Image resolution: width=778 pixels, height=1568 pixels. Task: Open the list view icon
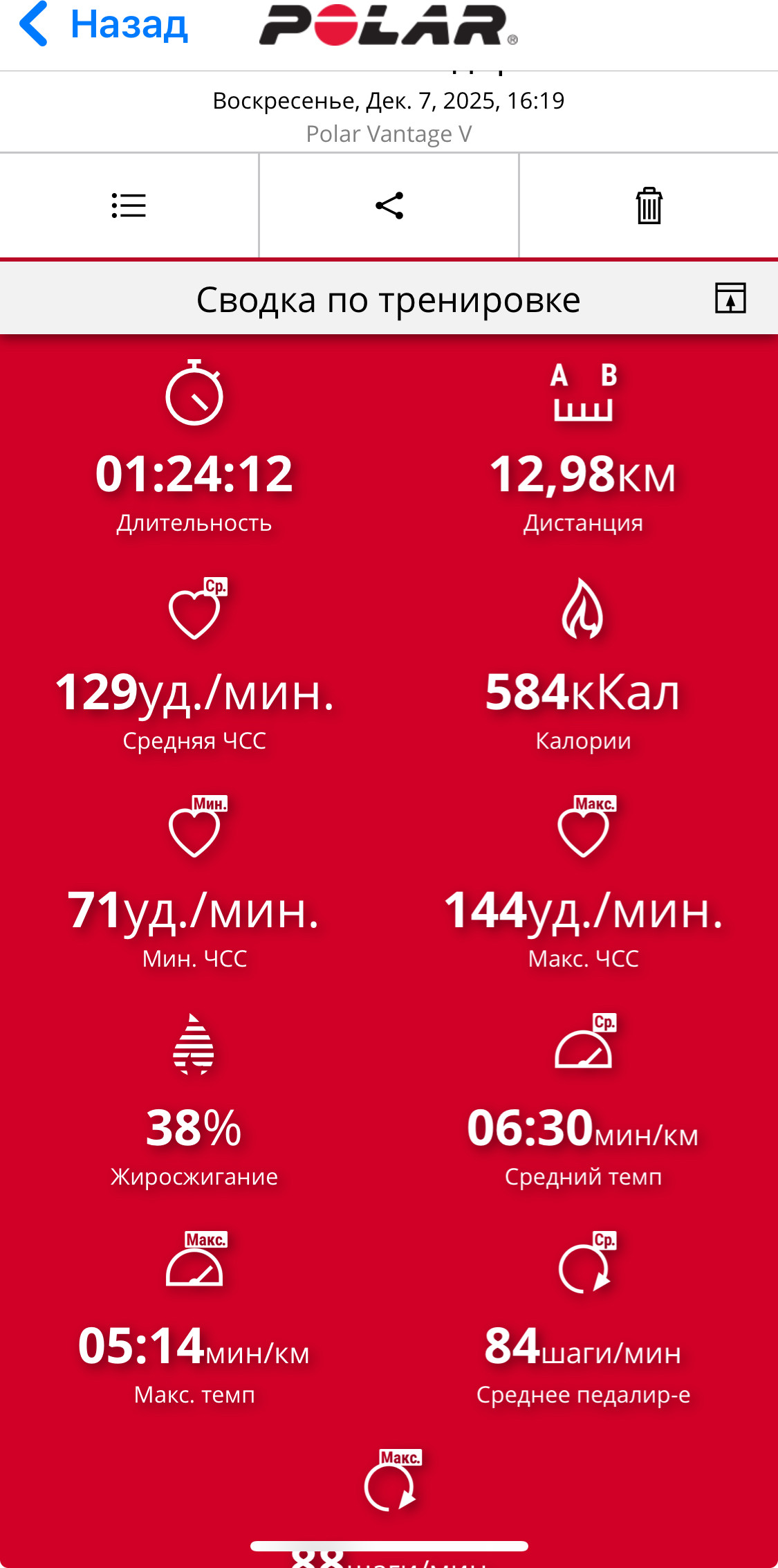tap(129, 206)
